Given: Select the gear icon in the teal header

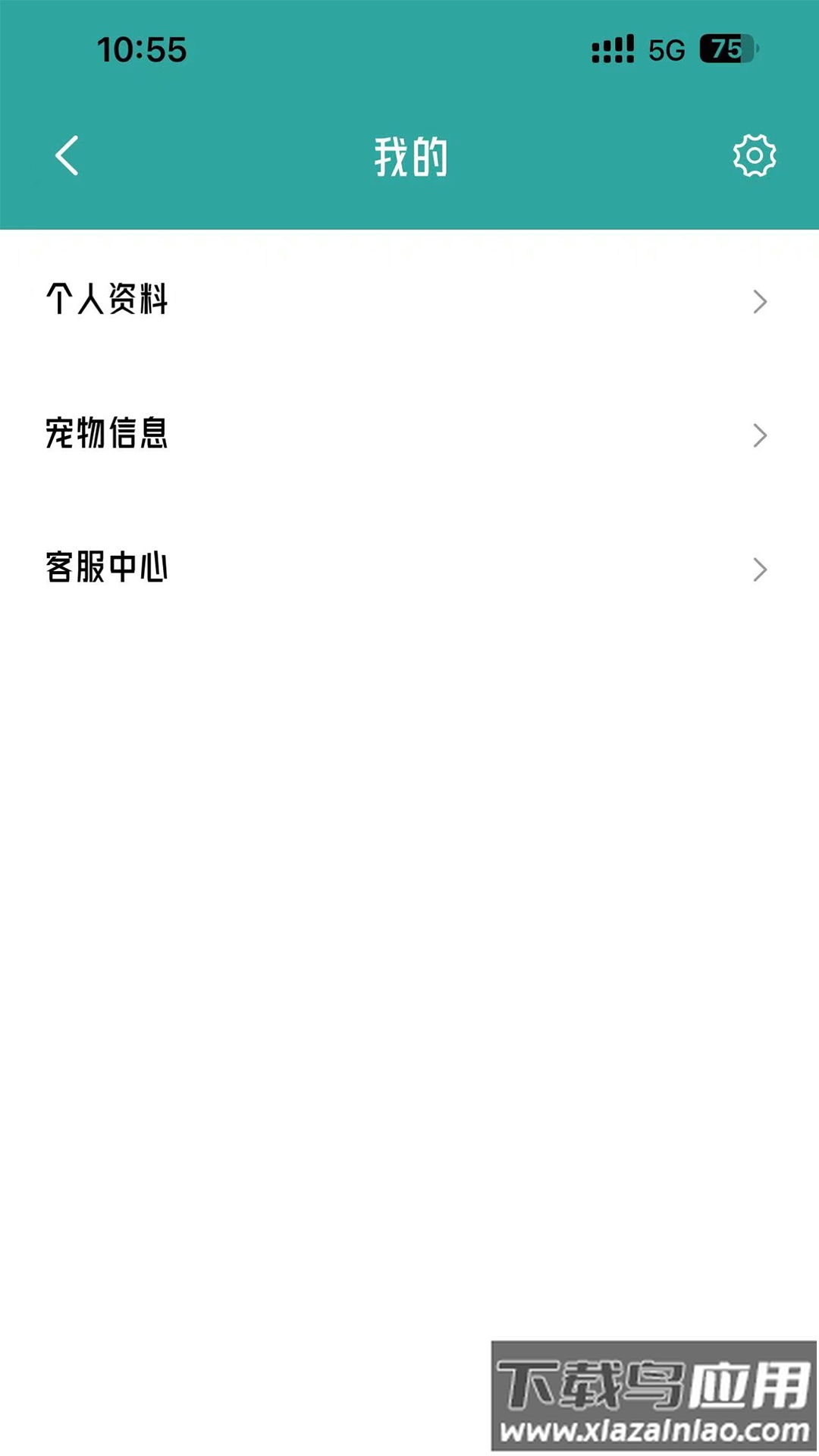Looking at the screenshot, I should click(753, 155).
